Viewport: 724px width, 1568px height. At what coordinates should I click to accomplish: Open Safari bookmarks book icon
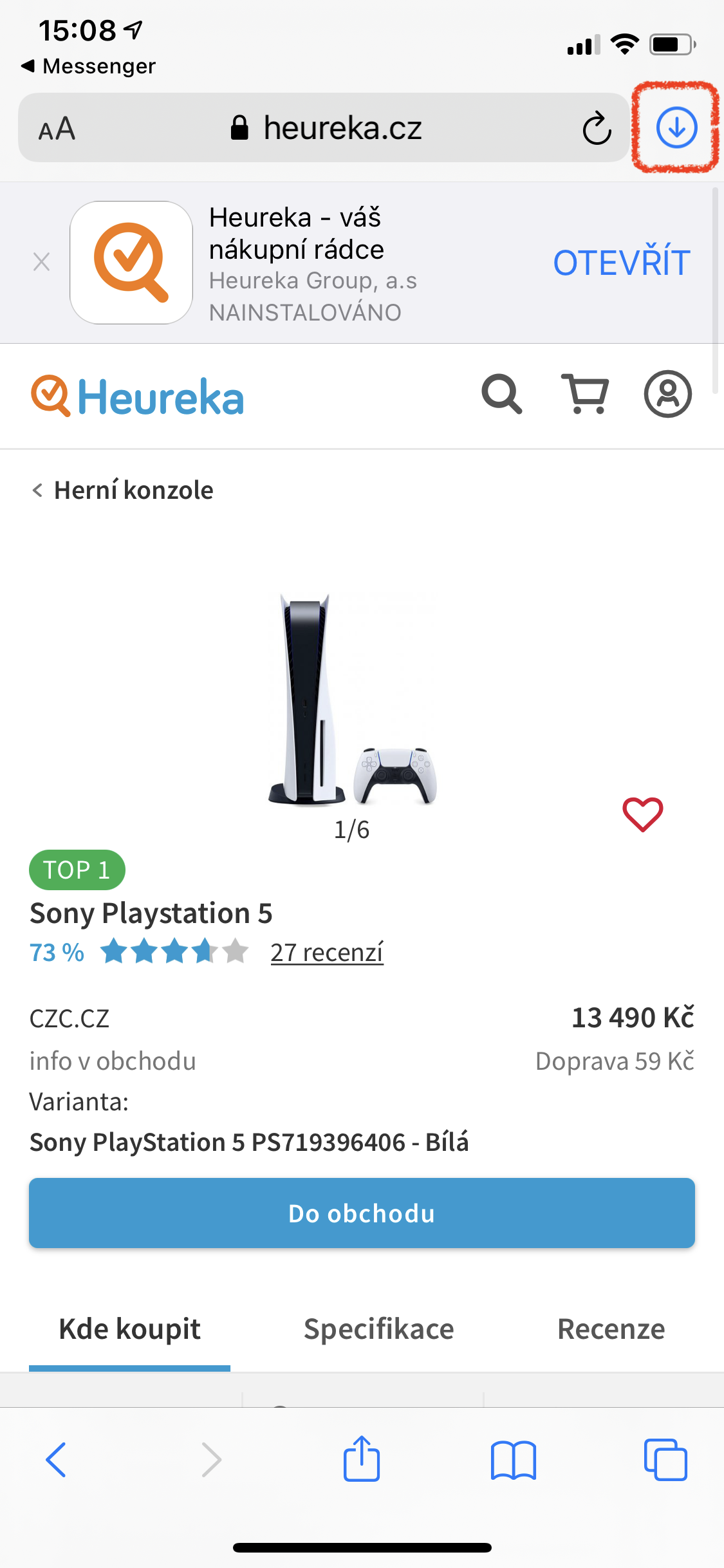coord(513,1459)
